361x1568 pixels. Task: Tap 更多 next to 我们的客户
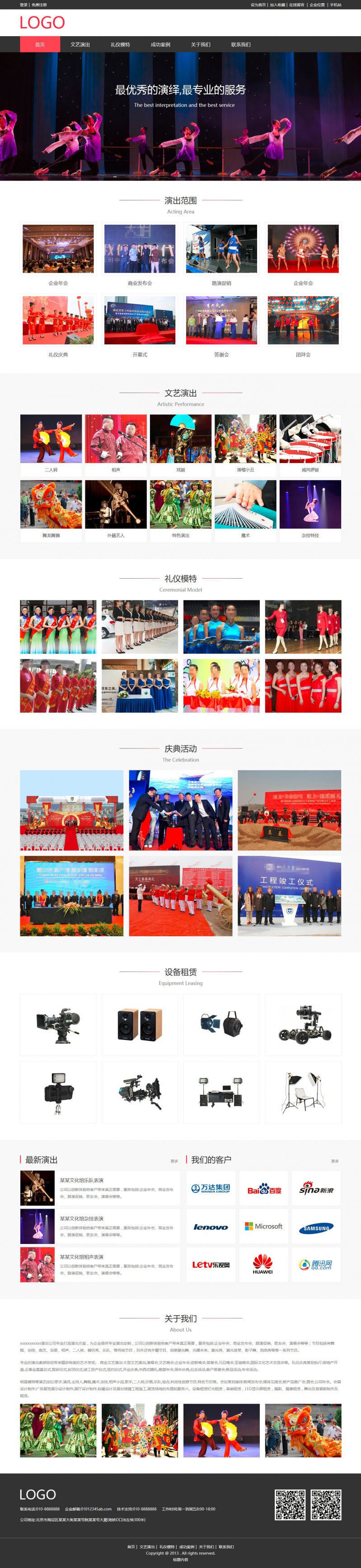(x=335, y=1161)
